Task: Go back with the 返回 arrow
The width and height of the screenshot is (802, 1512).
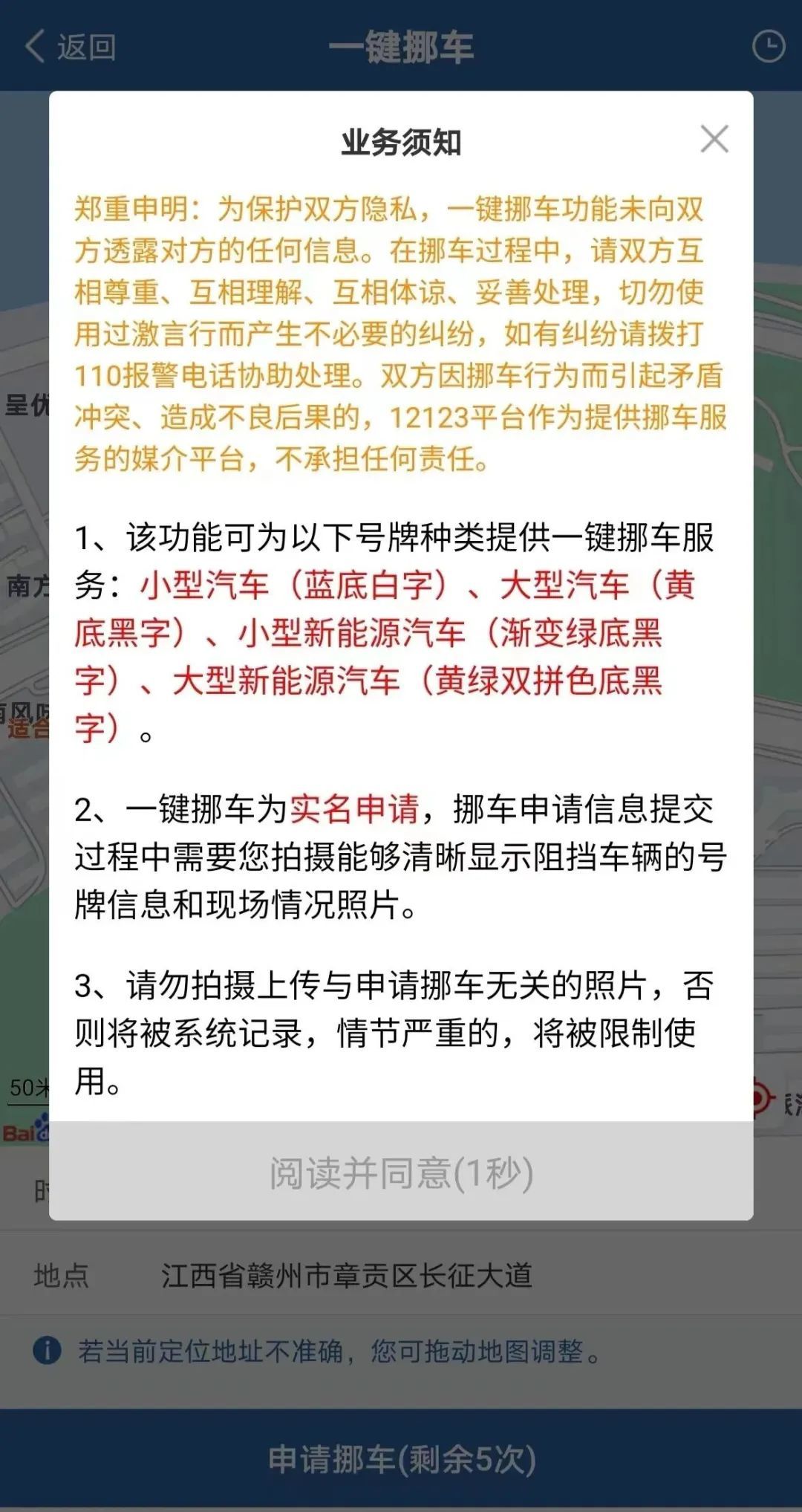Action: (x=70, y=47)
